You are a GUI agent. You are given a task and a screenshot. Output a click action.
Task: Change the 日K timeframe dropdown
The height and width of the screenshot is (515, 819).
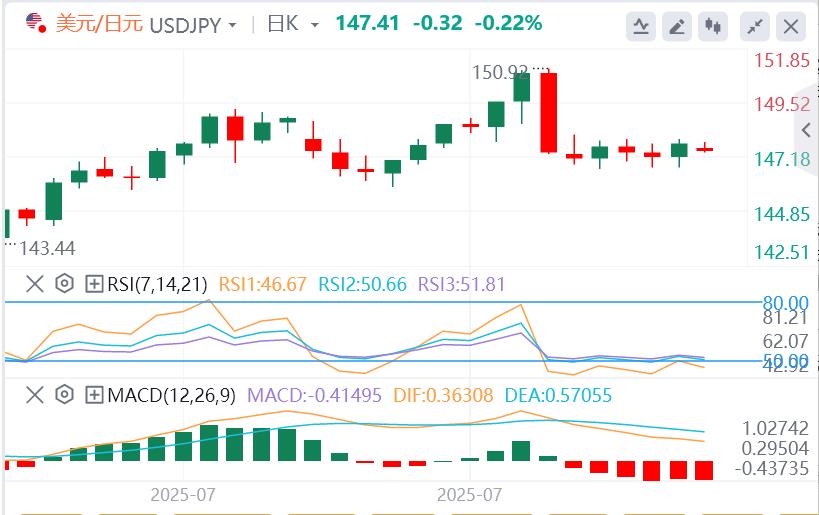pyautogui.click(x=315, y=24)
